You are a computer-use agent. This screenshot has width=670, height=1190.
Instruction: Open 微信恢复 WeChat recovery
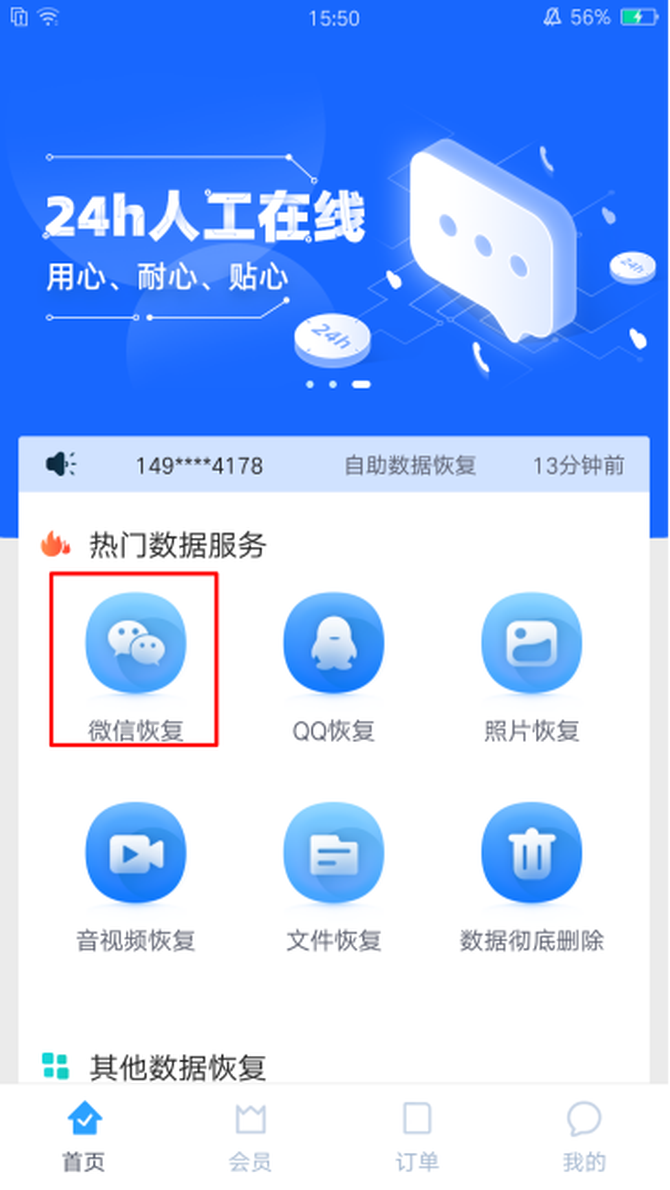pyautogui.click(x=135, y=660)
